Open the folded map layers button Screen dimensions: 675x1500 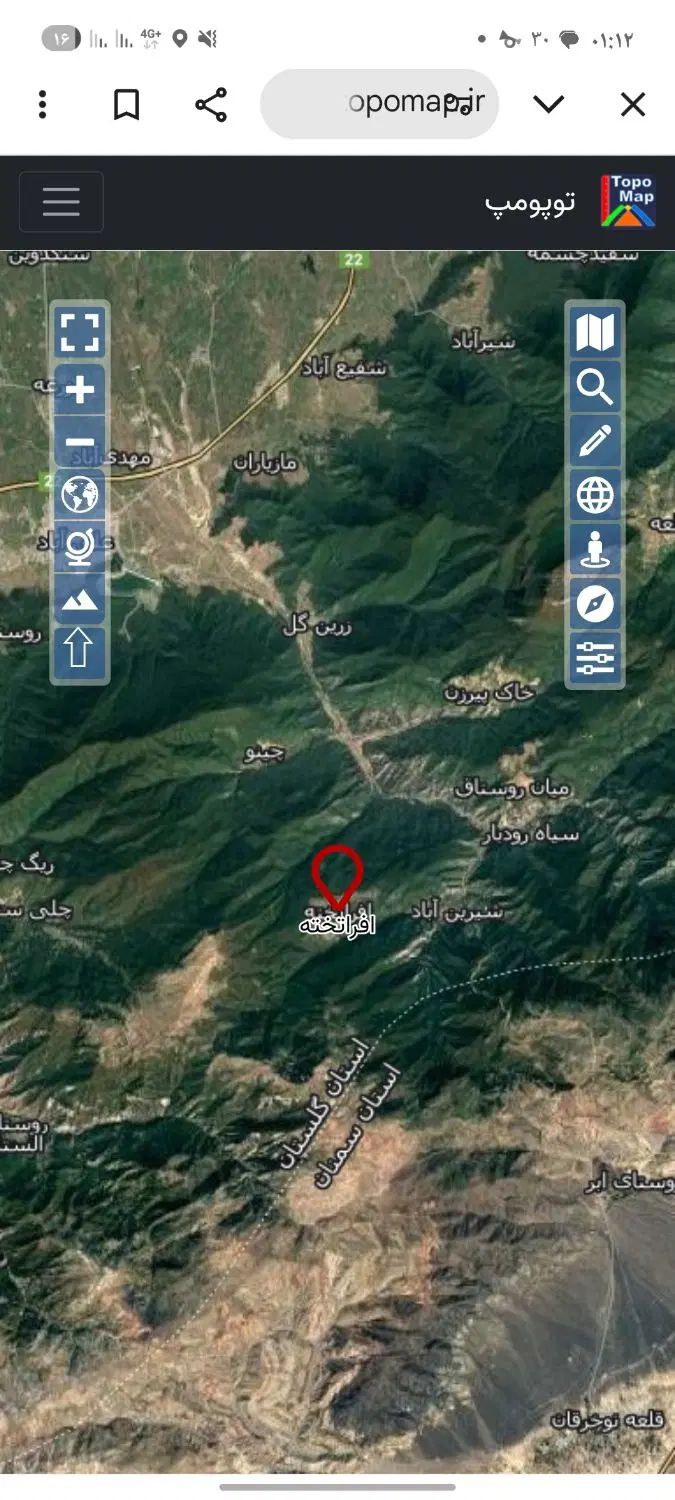pos(595,333)
